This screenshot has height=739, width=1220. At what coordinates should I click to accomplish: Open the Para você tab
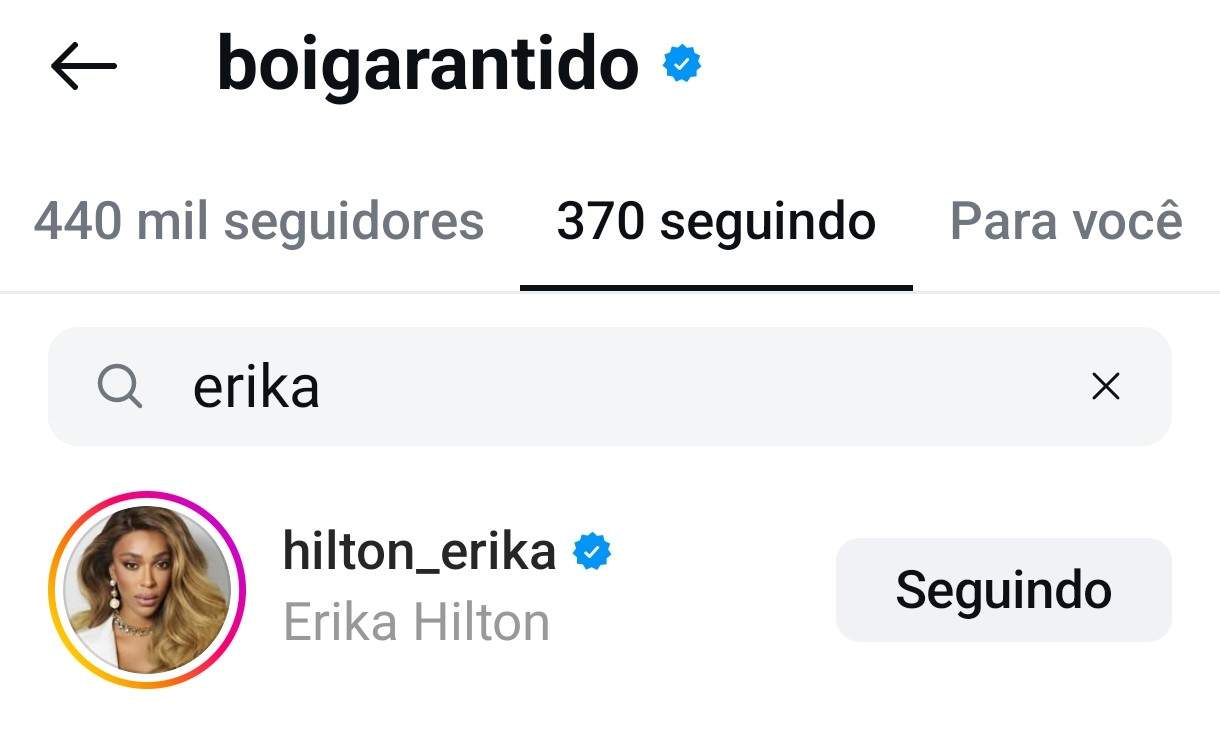[x=1065, y=222]
